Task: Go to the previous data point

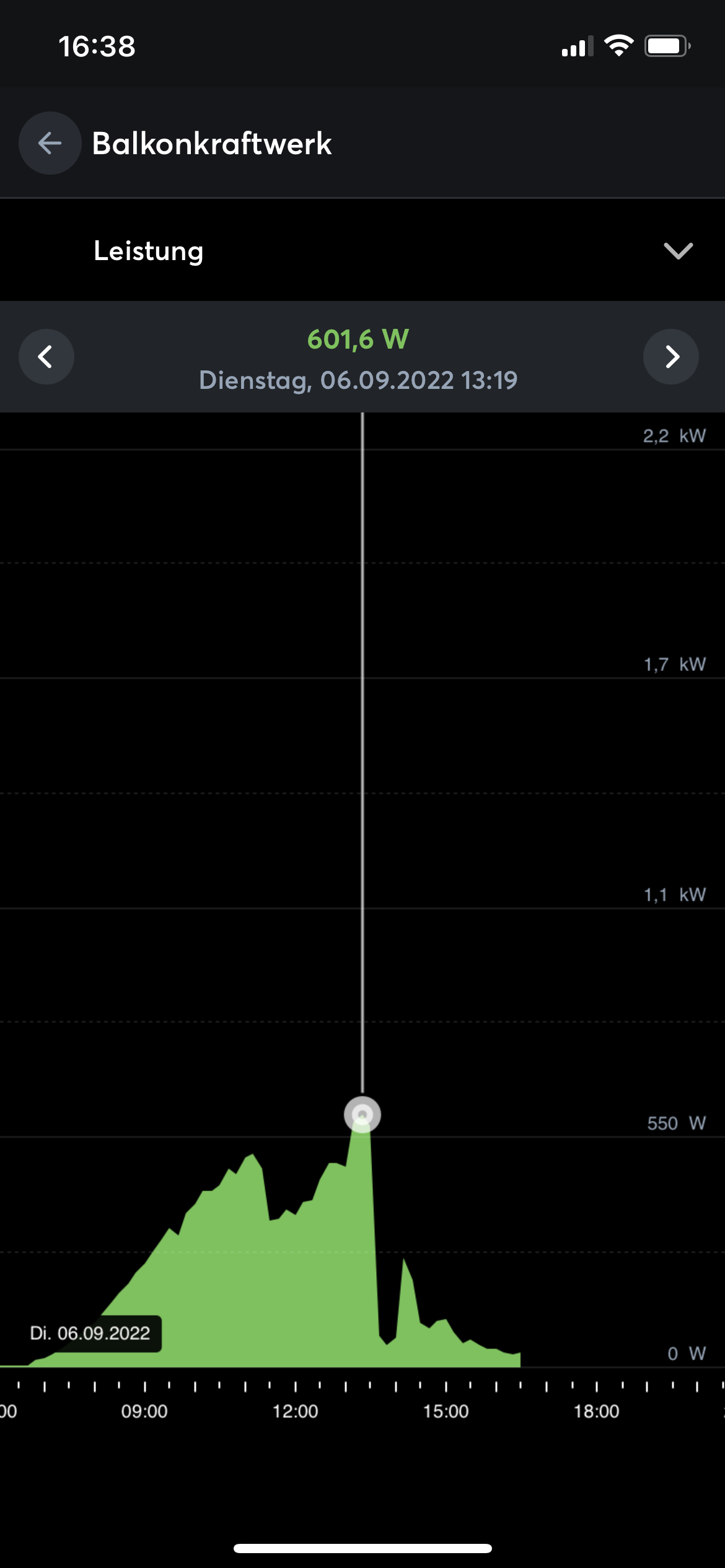Action: (x=46, y=357)
